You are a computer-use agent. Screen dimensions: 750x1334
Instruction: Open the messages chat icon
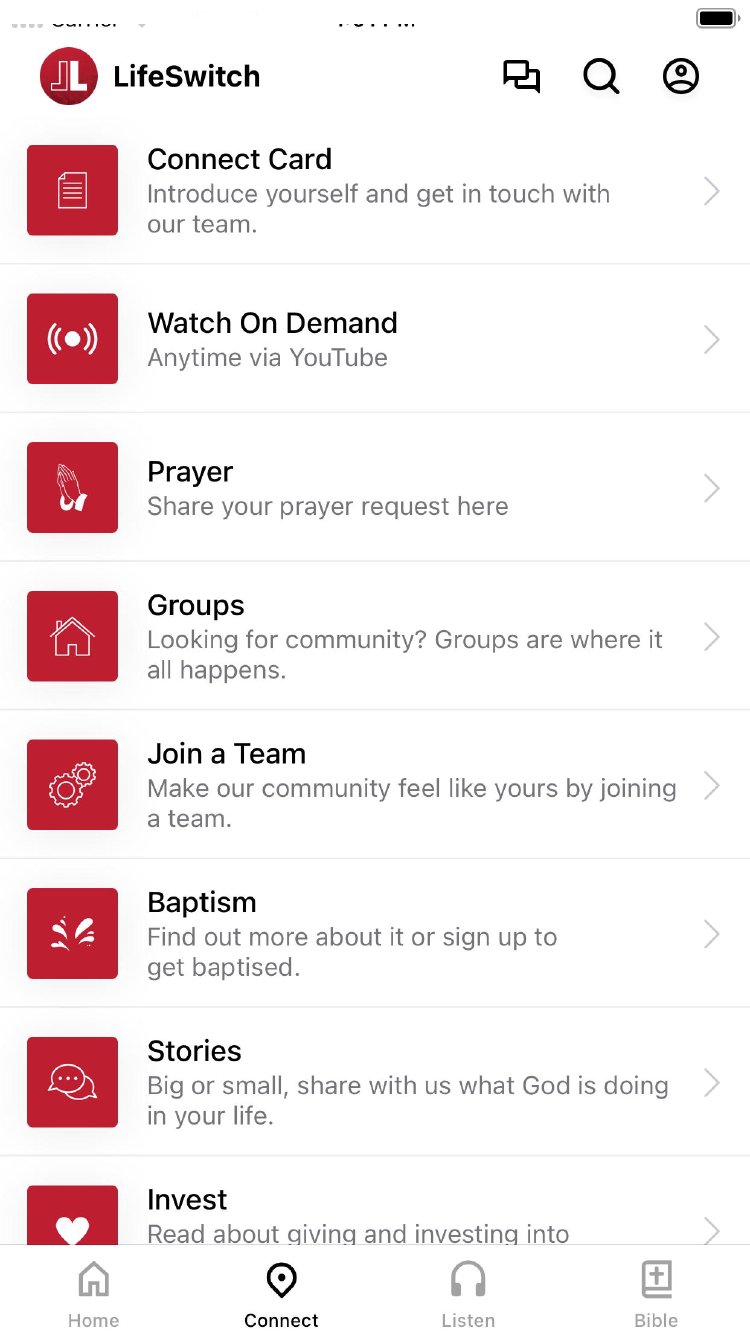[521, 77]
